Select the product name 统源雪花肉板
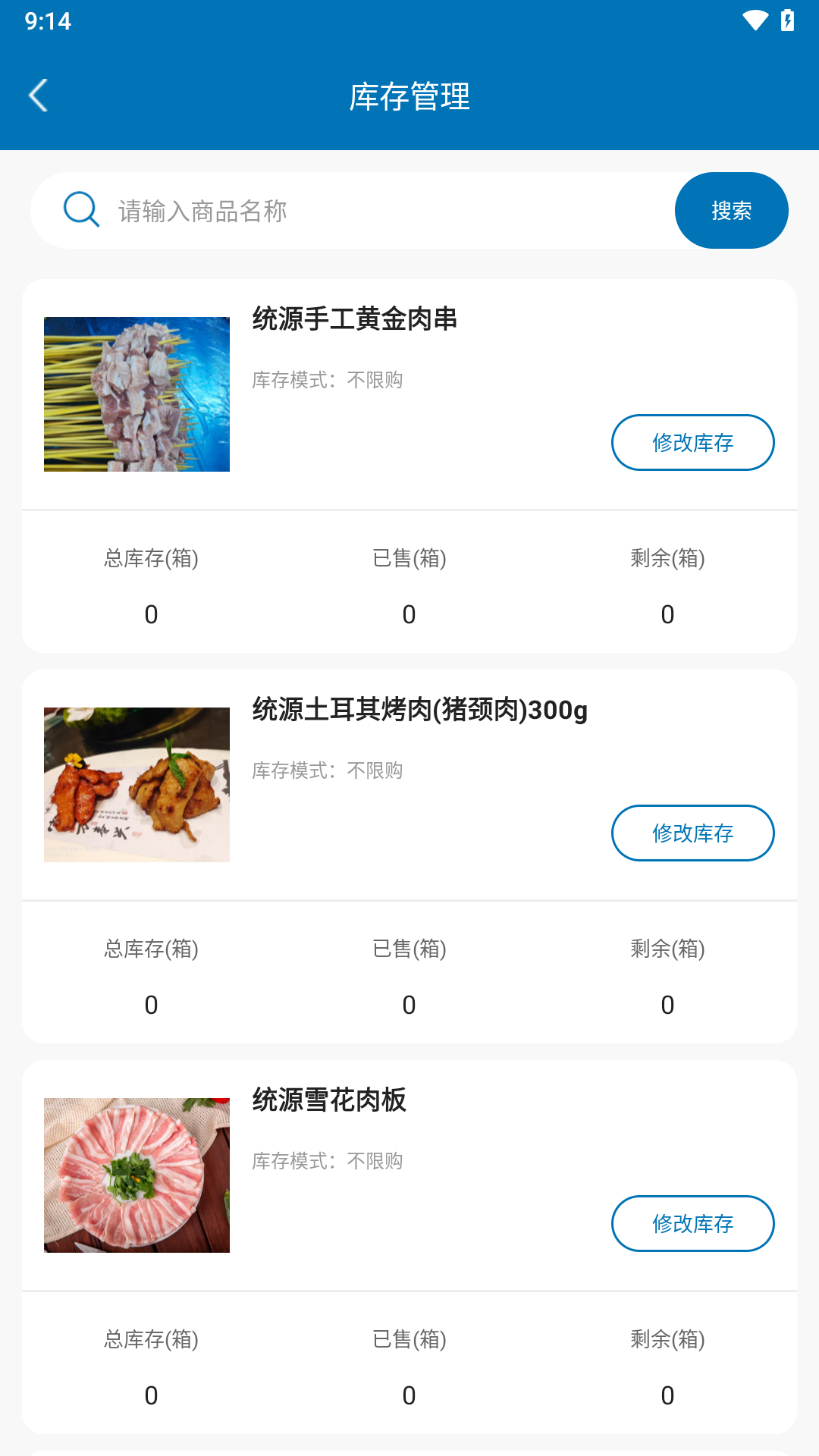819x1456 pixels. (329, 1102)
